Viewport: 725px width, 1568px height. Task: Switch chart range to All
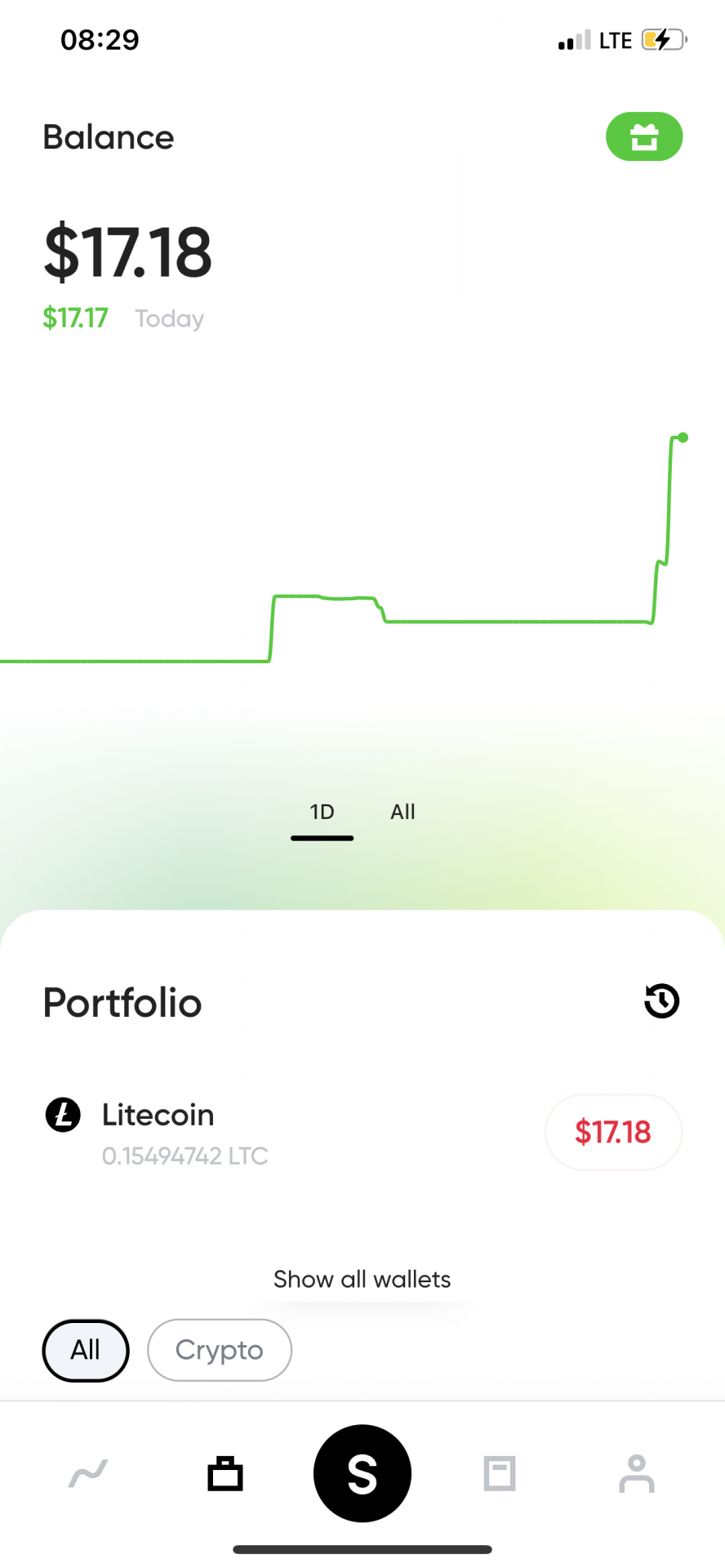403,812
